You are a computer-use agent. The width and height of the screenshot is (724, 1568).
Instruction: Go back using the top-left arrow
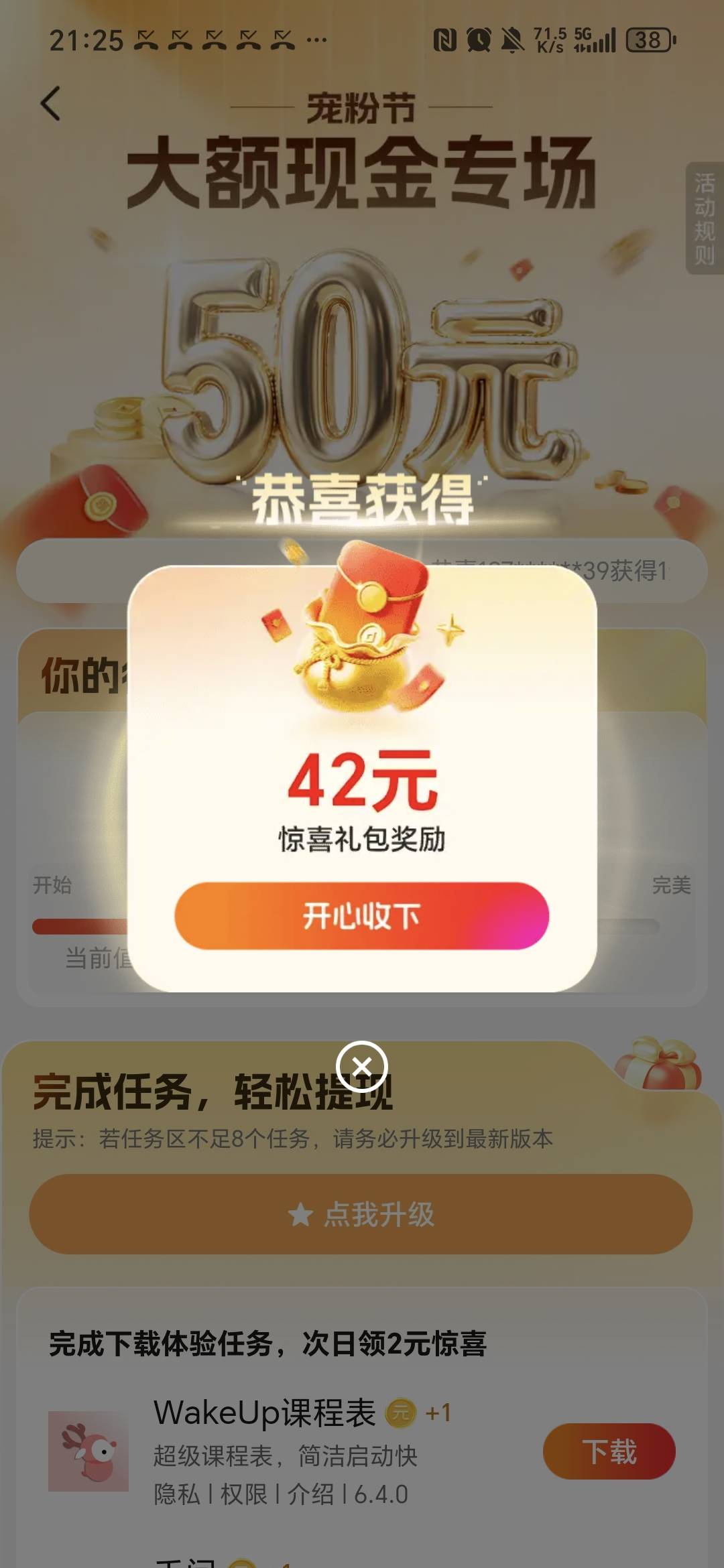[51, 103]
